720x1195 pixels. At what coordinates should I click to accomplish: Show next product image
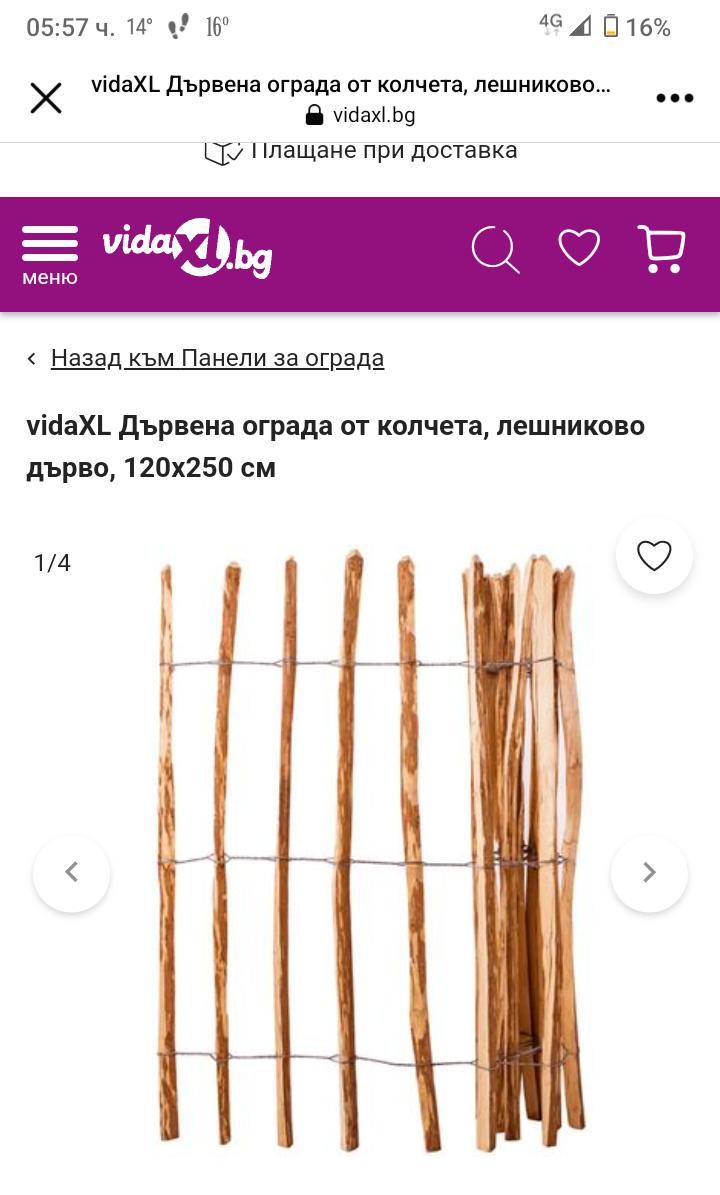(x=649, y=872)
